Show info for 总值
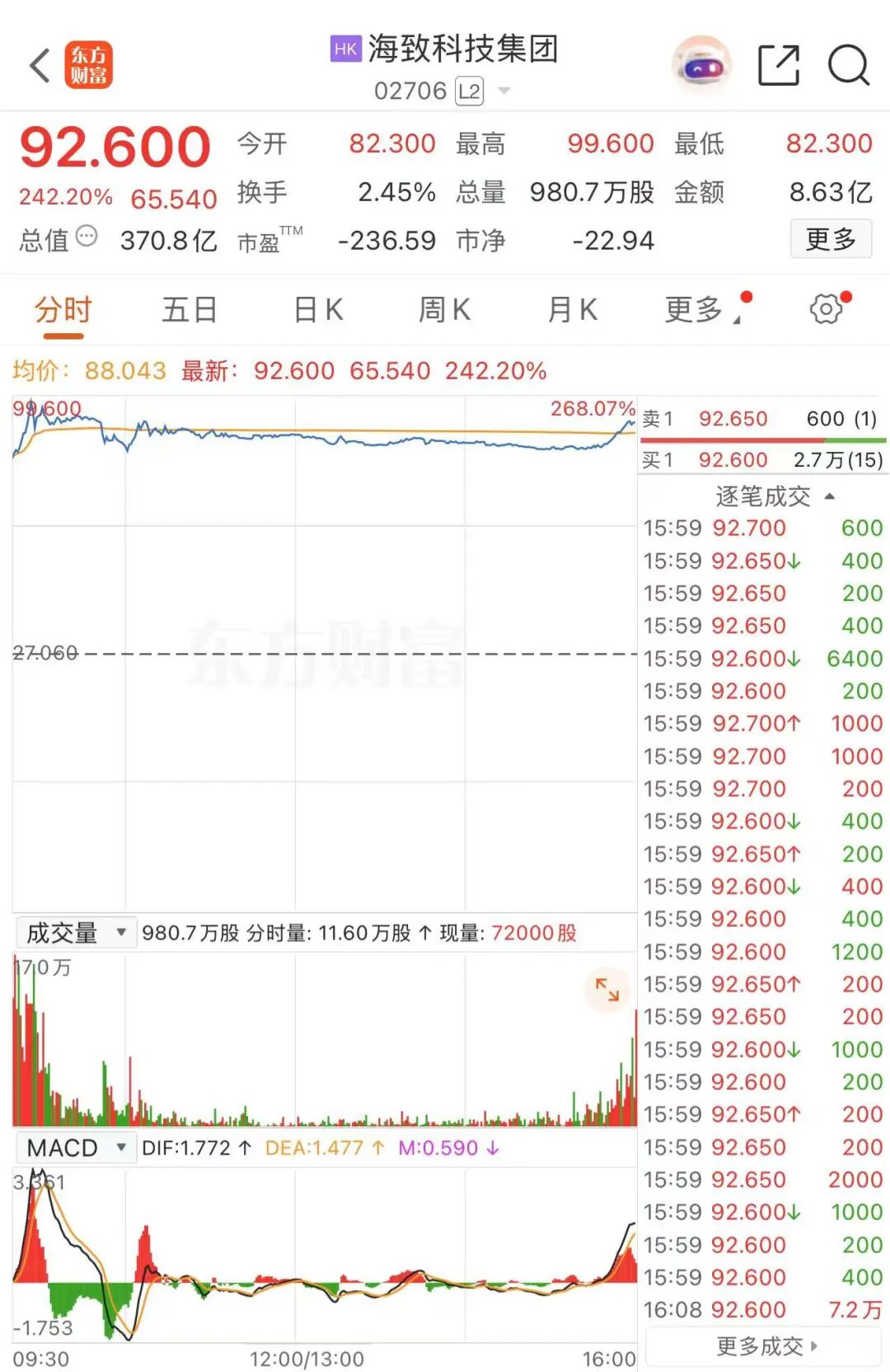Image resolution: width=890 pixels, height=1372 pixels. point(87,237)
